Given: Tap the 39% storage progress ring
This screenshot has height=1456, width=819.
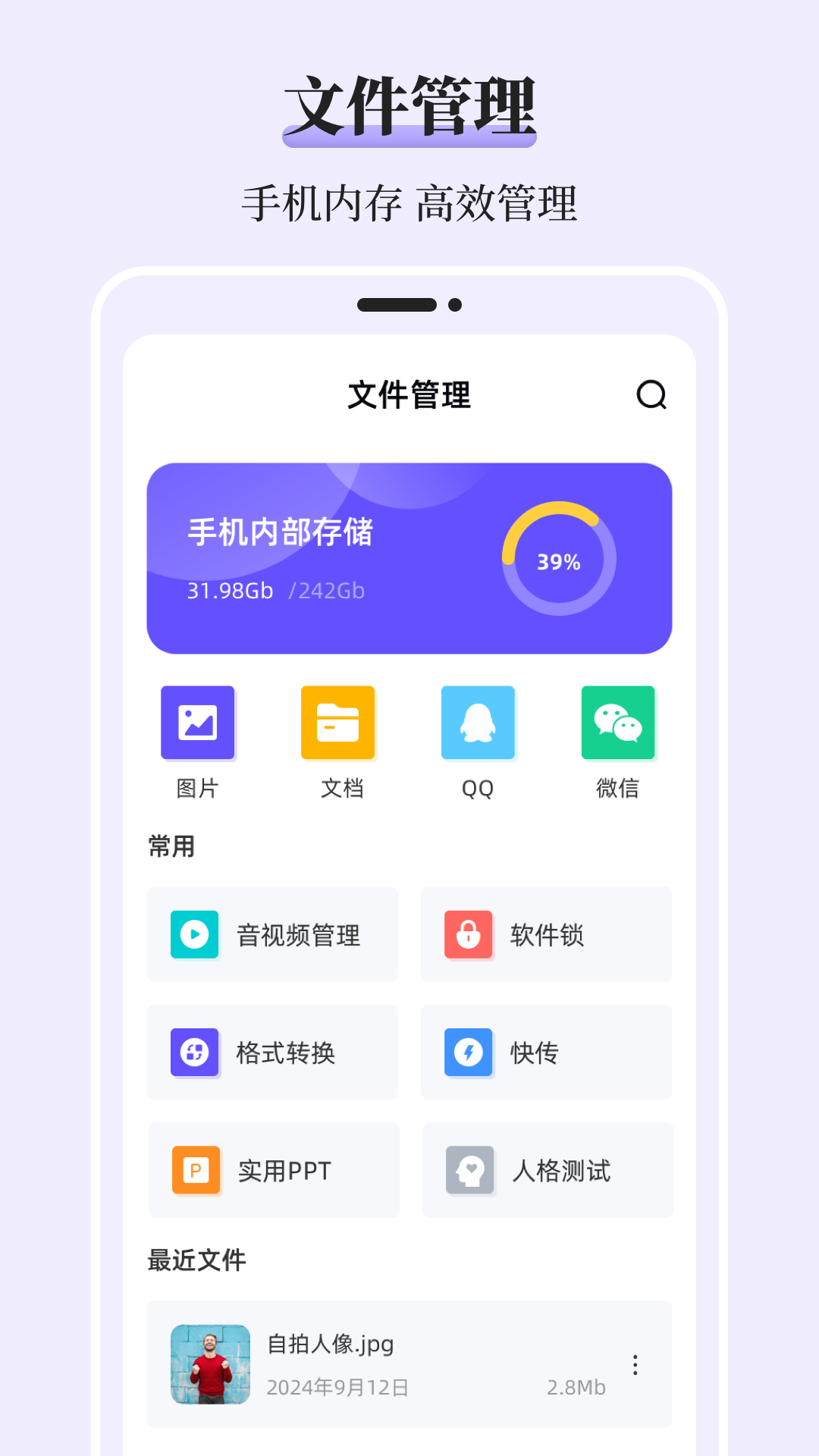Looking at the screenshot, I should click(x=559, y=561).
